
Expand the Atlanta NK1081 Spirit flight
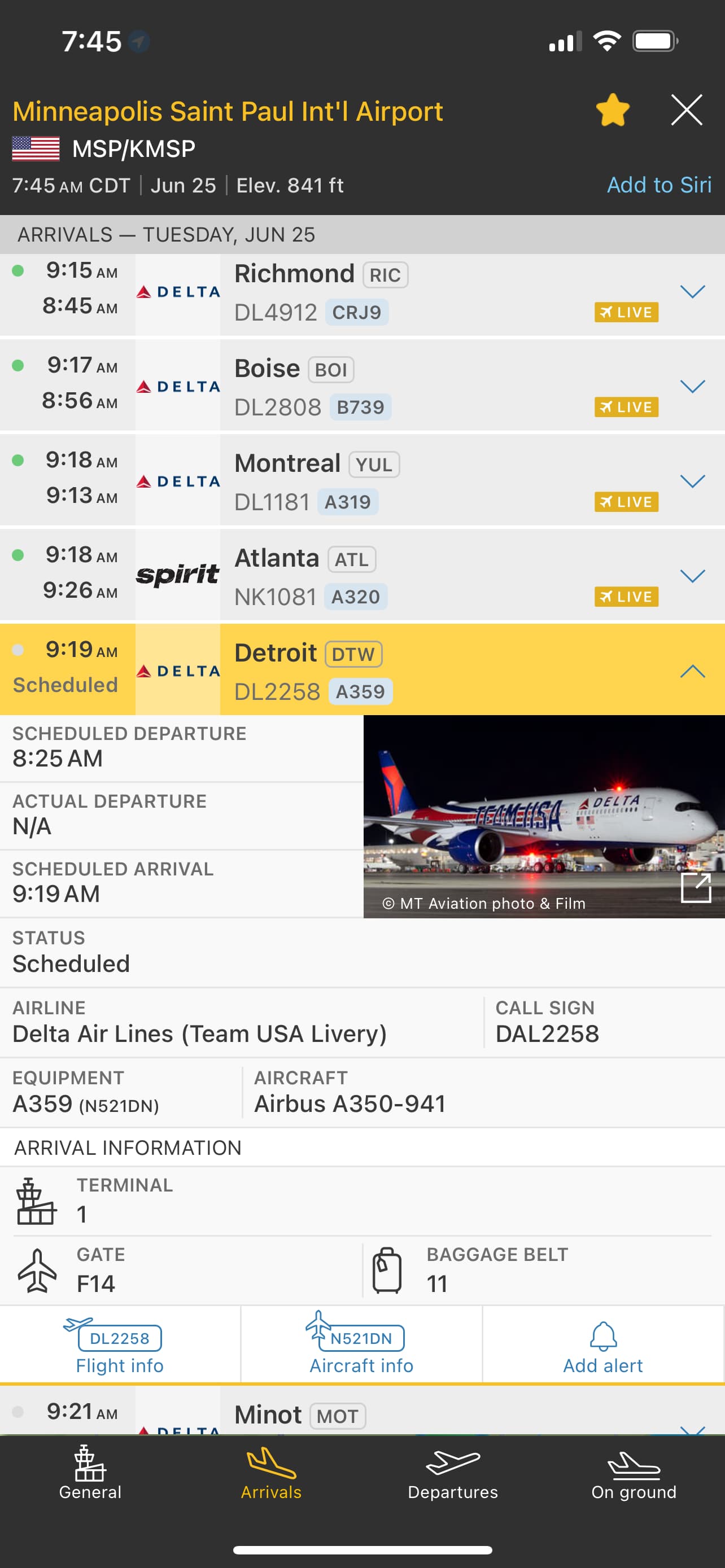pyautogui.click(x=692, y=576)
